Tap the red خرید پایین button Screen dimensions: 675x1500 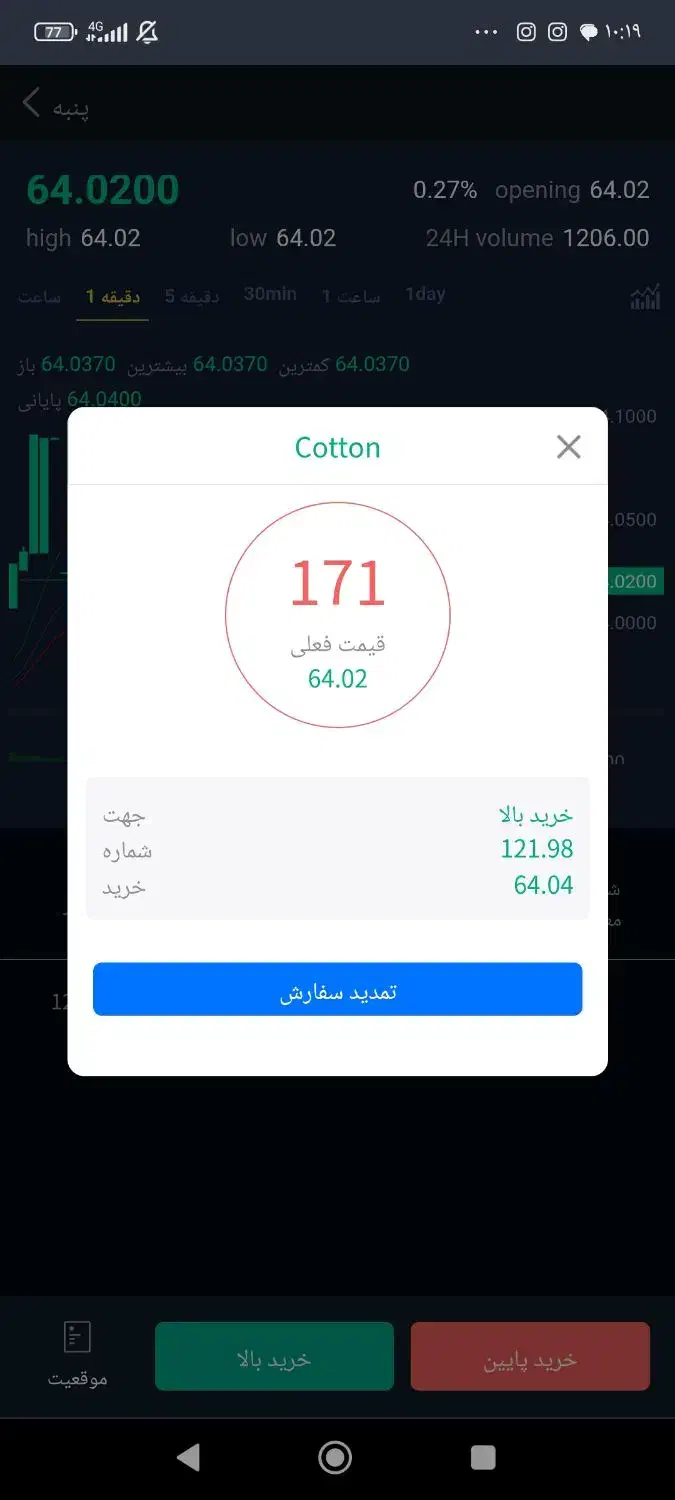[530, 1357]
